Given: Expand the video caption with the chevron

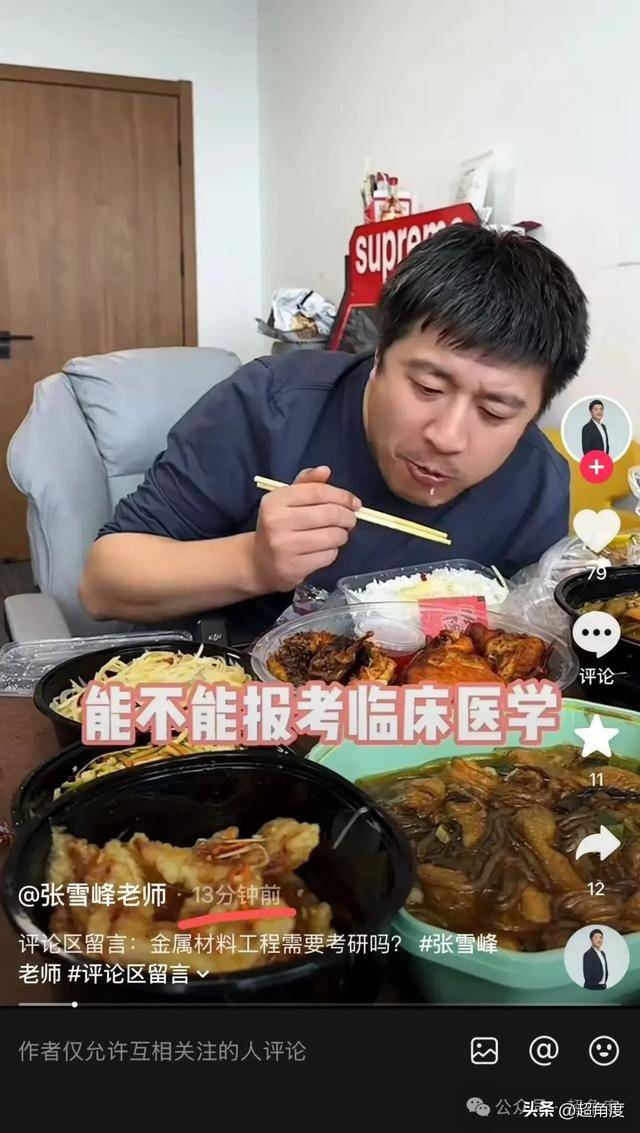Looking at the screenshot, I should [x=204, y=974].
